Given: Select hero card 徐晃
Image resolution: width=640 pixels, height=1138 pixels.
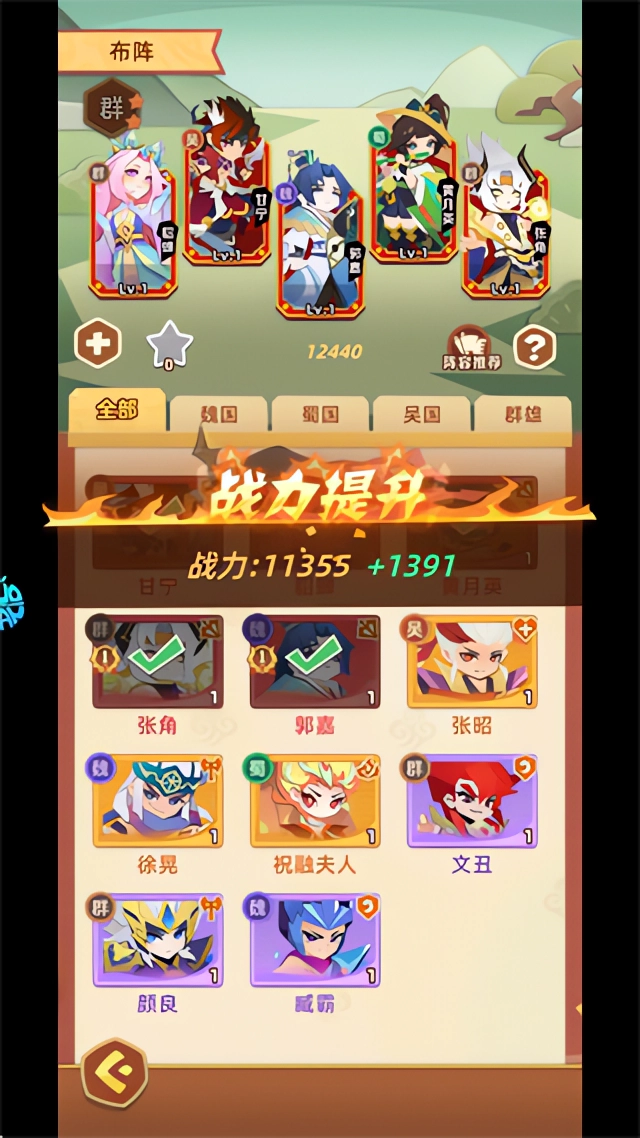Looking at the screenshot, I should click(156, 802).
